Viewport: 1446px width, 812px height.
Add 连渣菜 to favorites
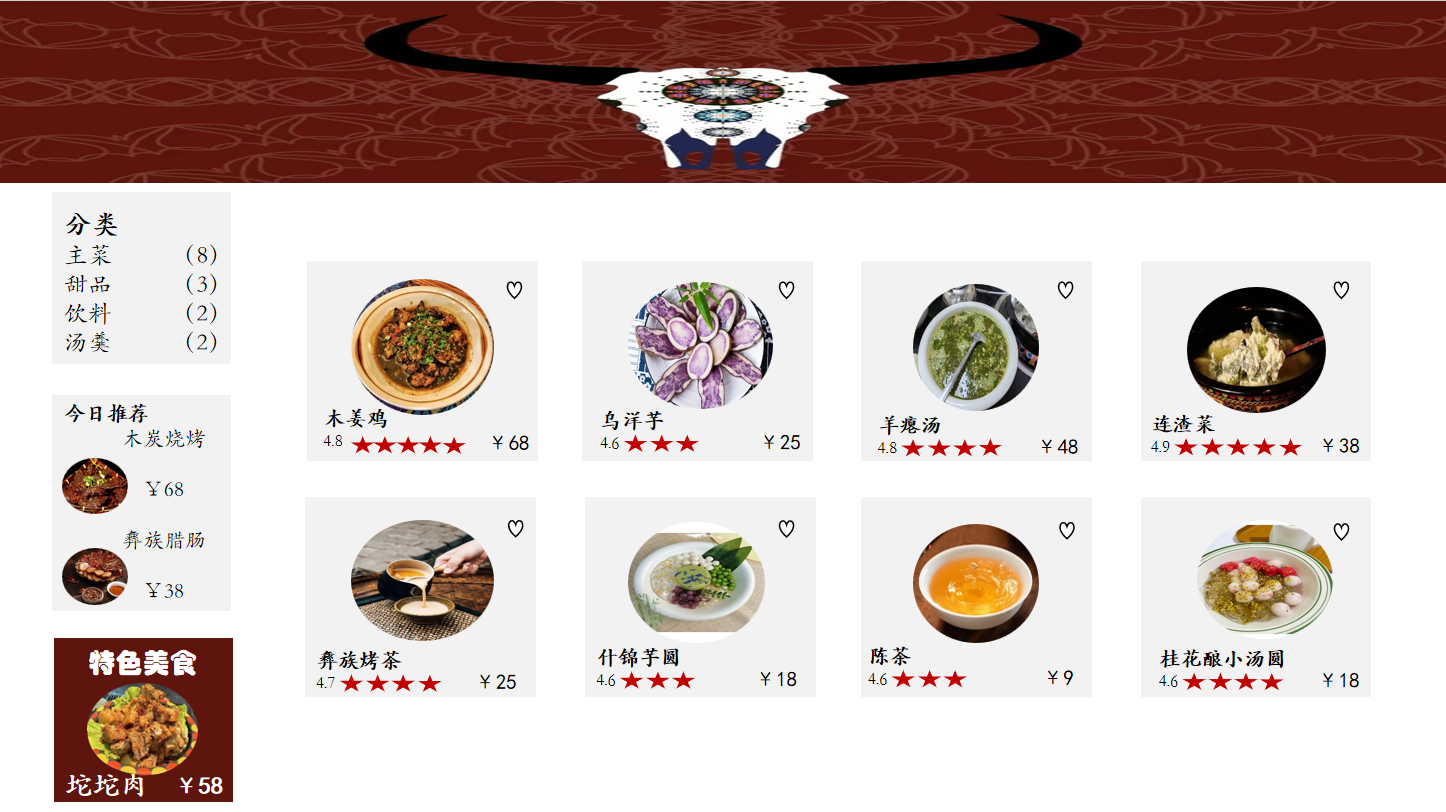1341,290
